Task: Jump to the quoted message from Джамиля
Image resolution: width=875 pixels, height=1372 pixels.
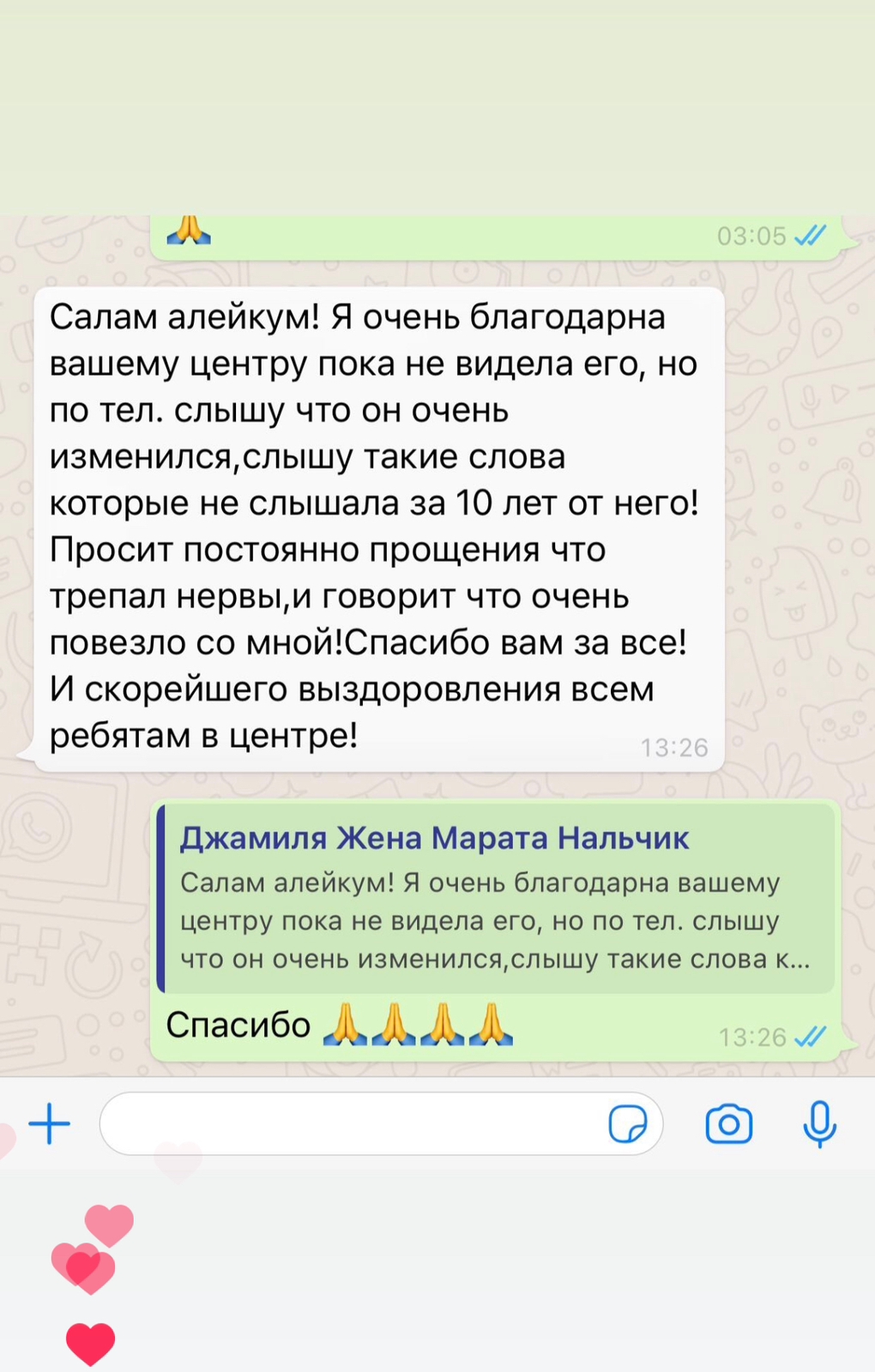Action: point(495,899)
